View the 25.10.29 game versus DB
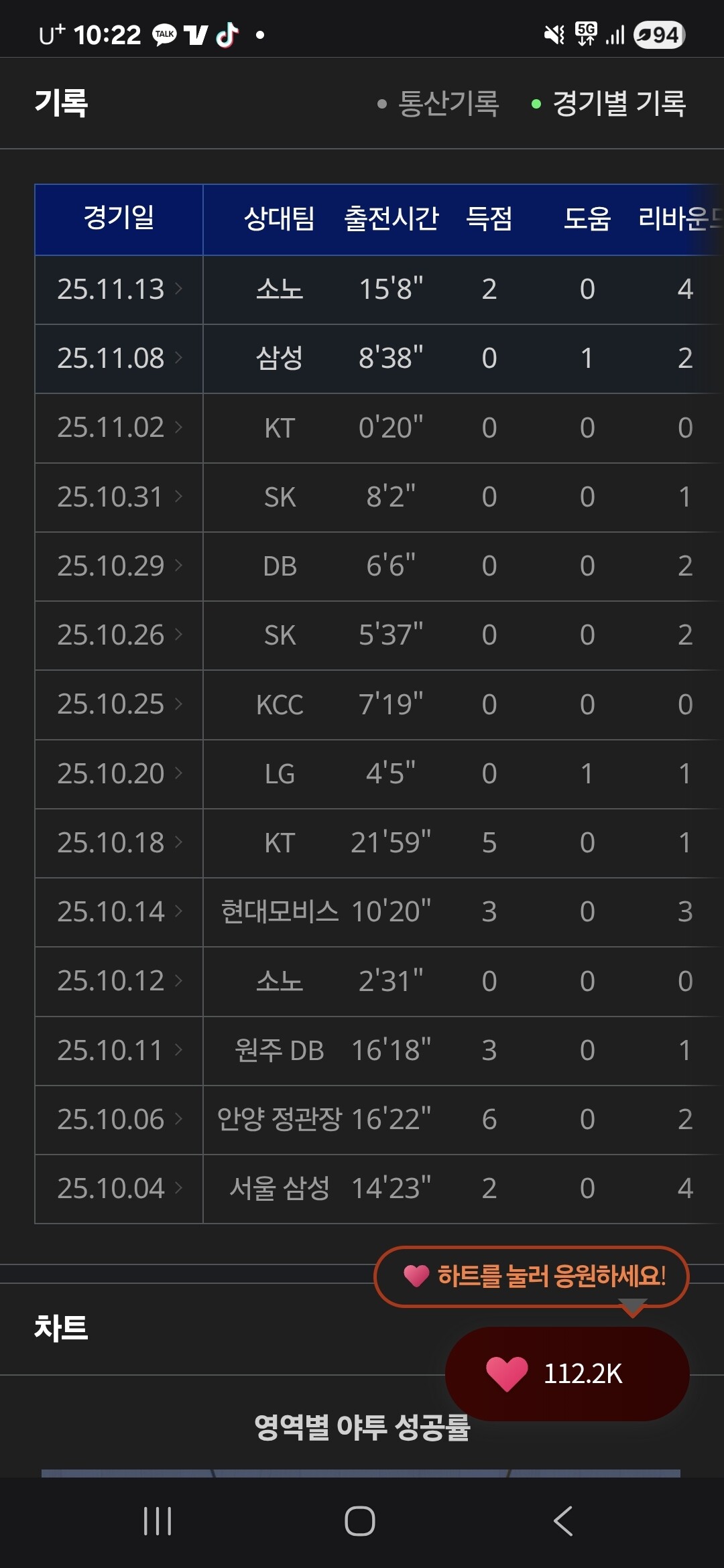The height and width of the screenshot is (1568, 724). point(119,566)
